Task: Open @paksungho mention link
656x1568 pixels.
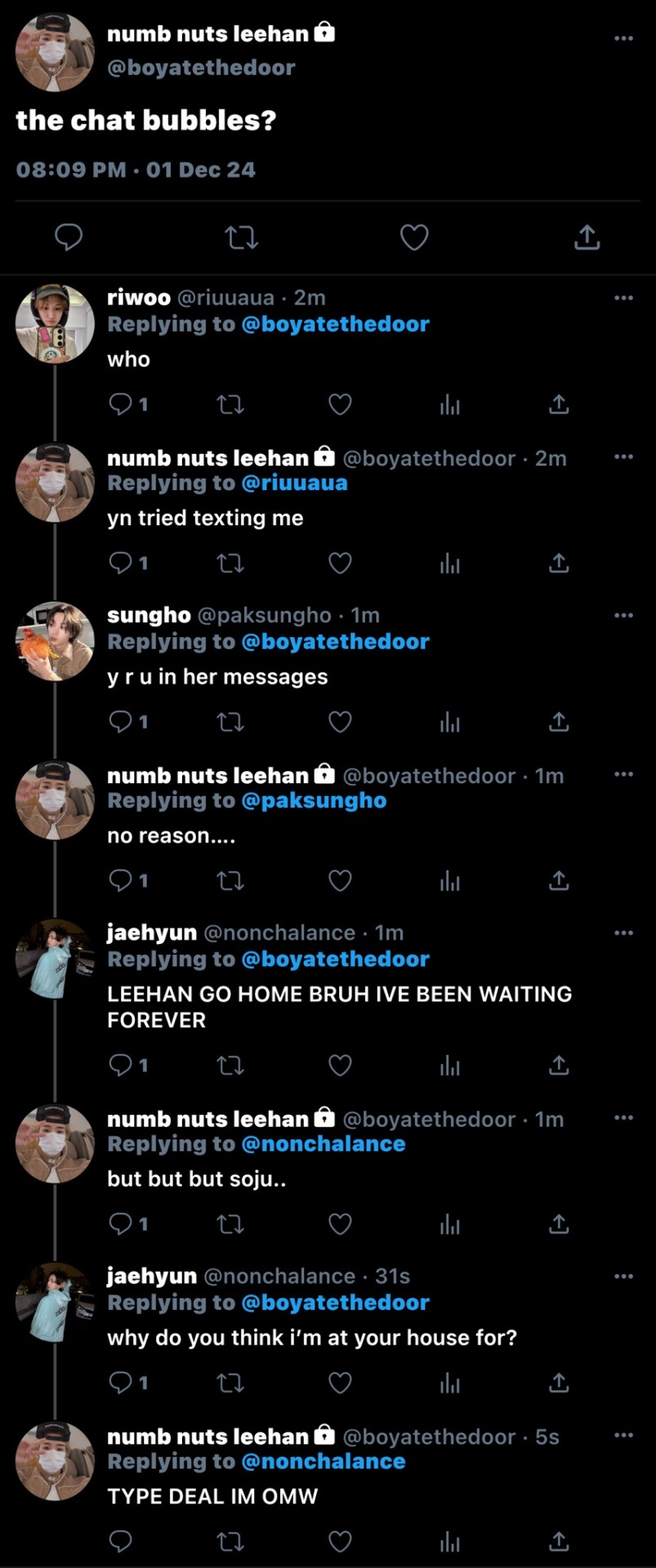Action: click(x=314, y=800)
